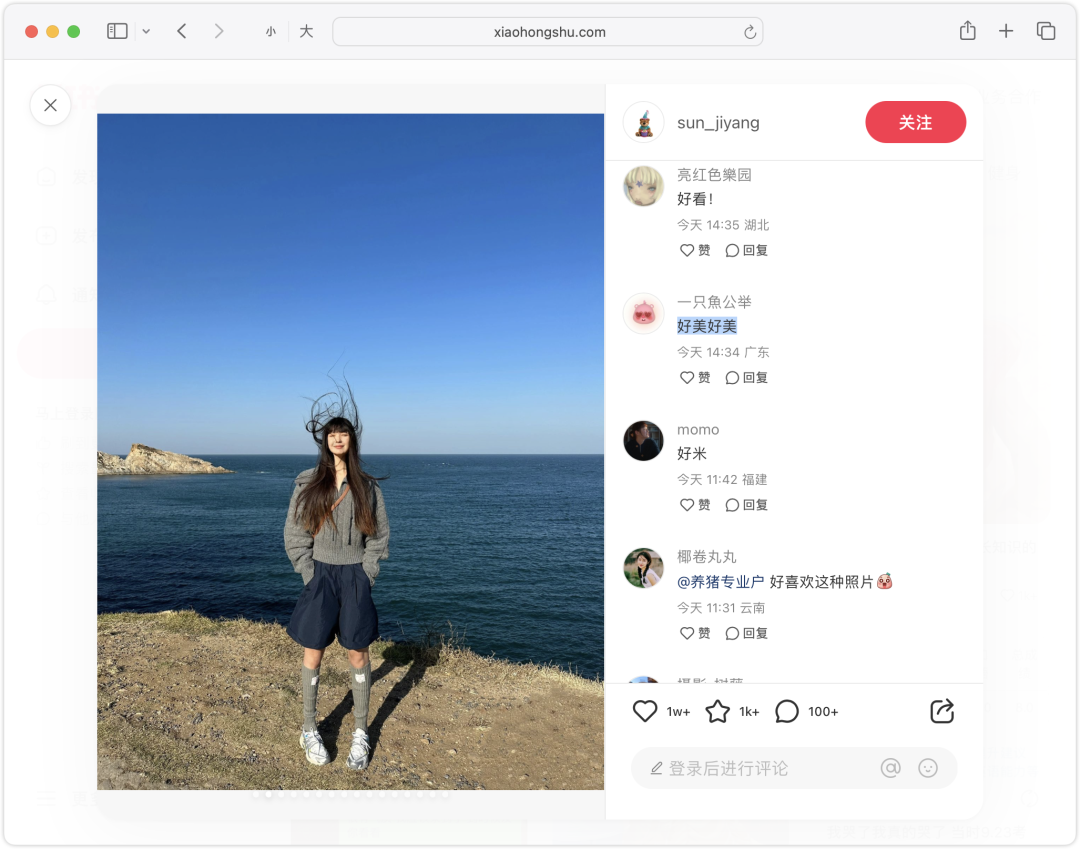Close the post overlay
Screen dimensions: 1080x849
50,105
